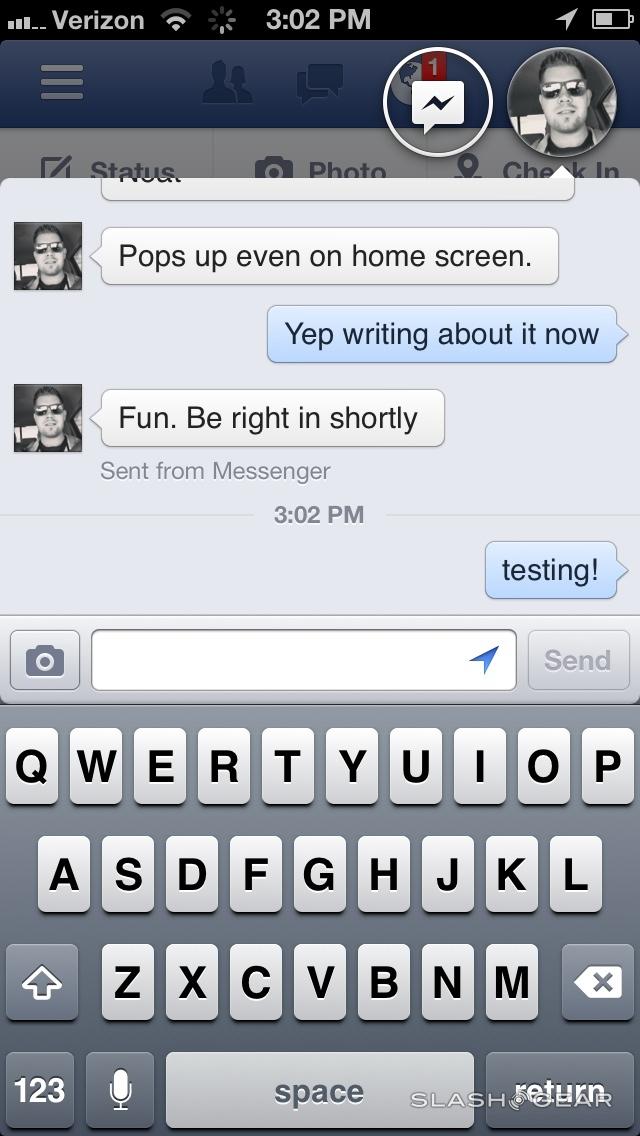The height and width of the screenshot is (1136, 640).
Task: Send the message
Action: [x=578, y=660]
